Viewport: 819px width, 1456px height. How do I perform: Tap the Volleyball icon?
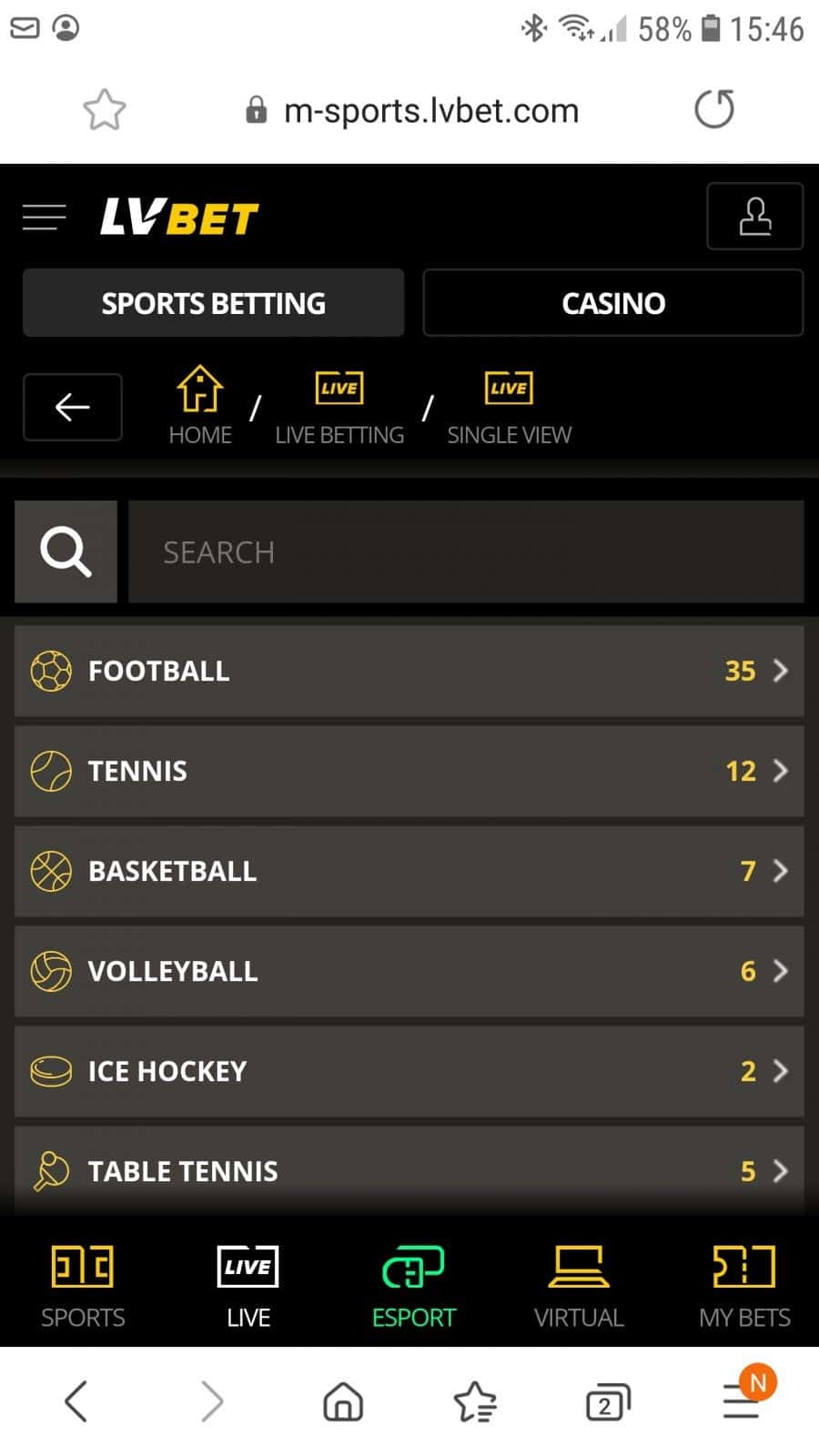pyautogui.click(x=51, y=971)
